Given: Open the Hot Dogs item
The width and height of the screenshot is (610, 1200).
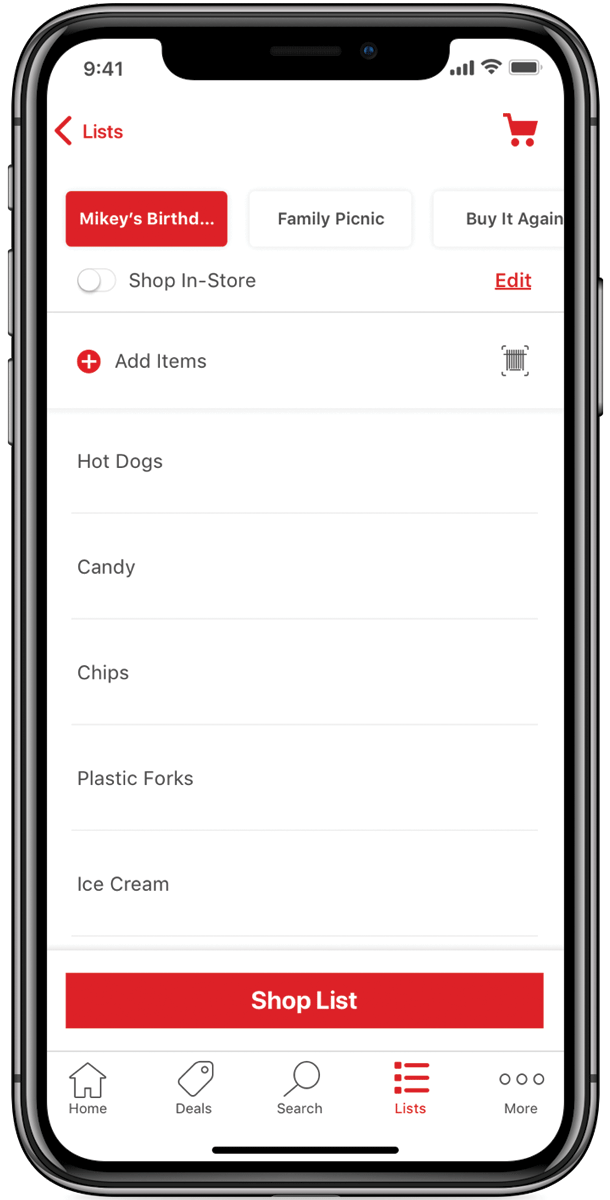Looking at the screenshot, I should point(305,462).
